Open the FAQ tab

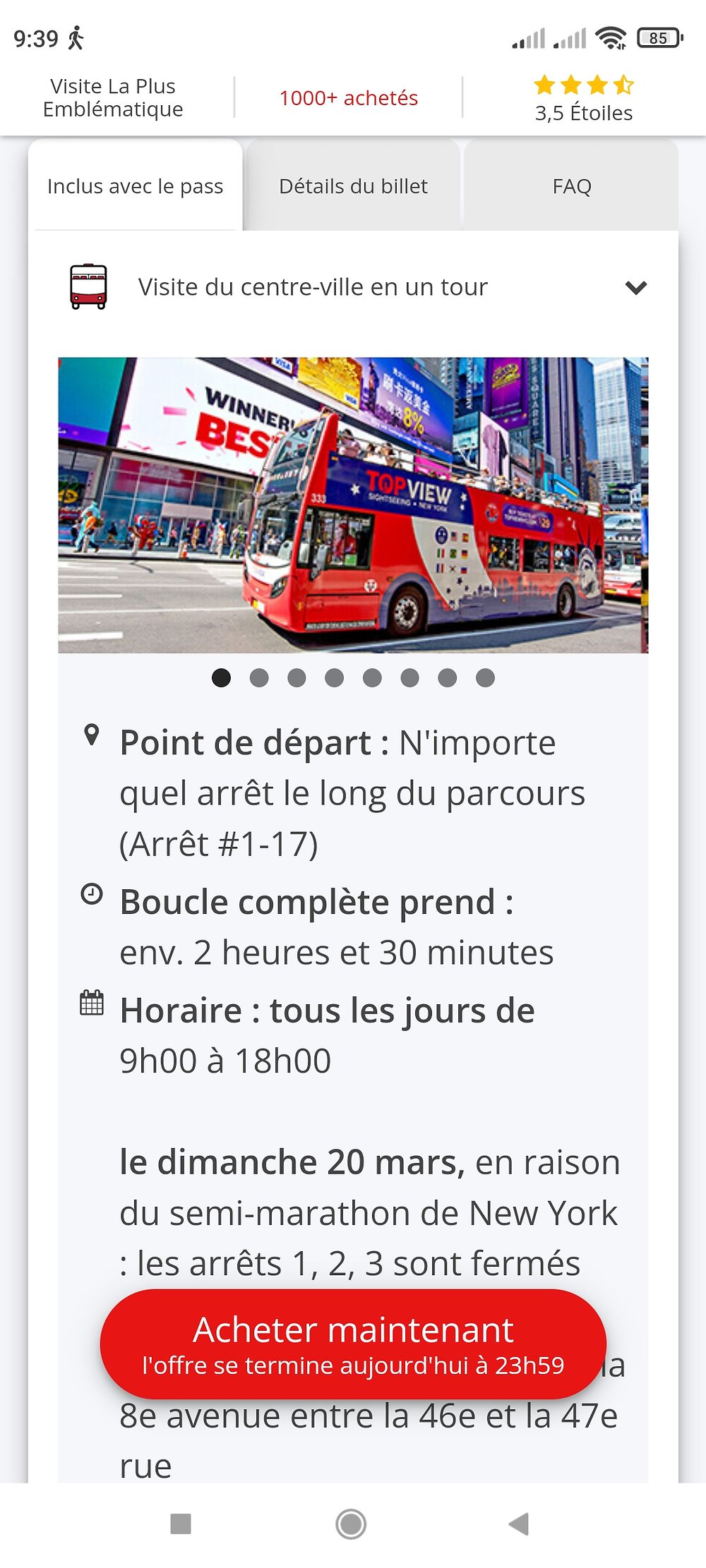pos(571,186)
